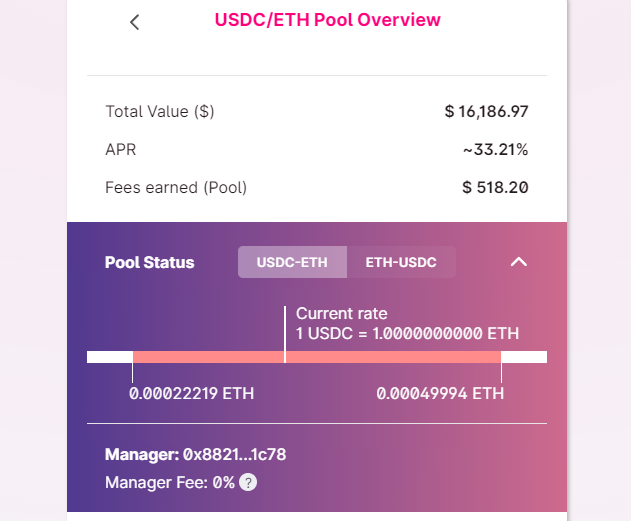
Task: Collapse the Pool Status section
Action: pyautogui.click(x=518, y=262)
